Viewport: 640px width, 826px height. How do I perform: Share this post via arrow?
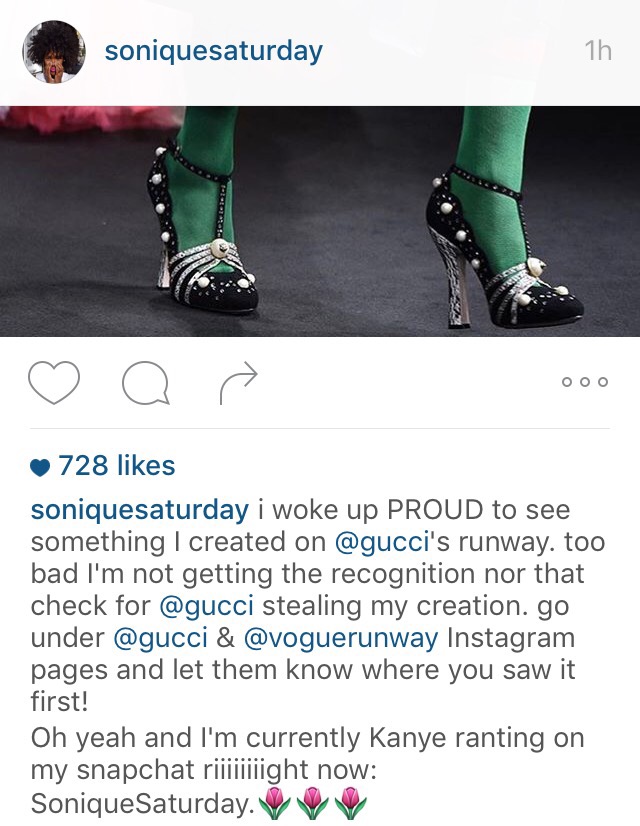pyautogui.click(x=237, y=381)
